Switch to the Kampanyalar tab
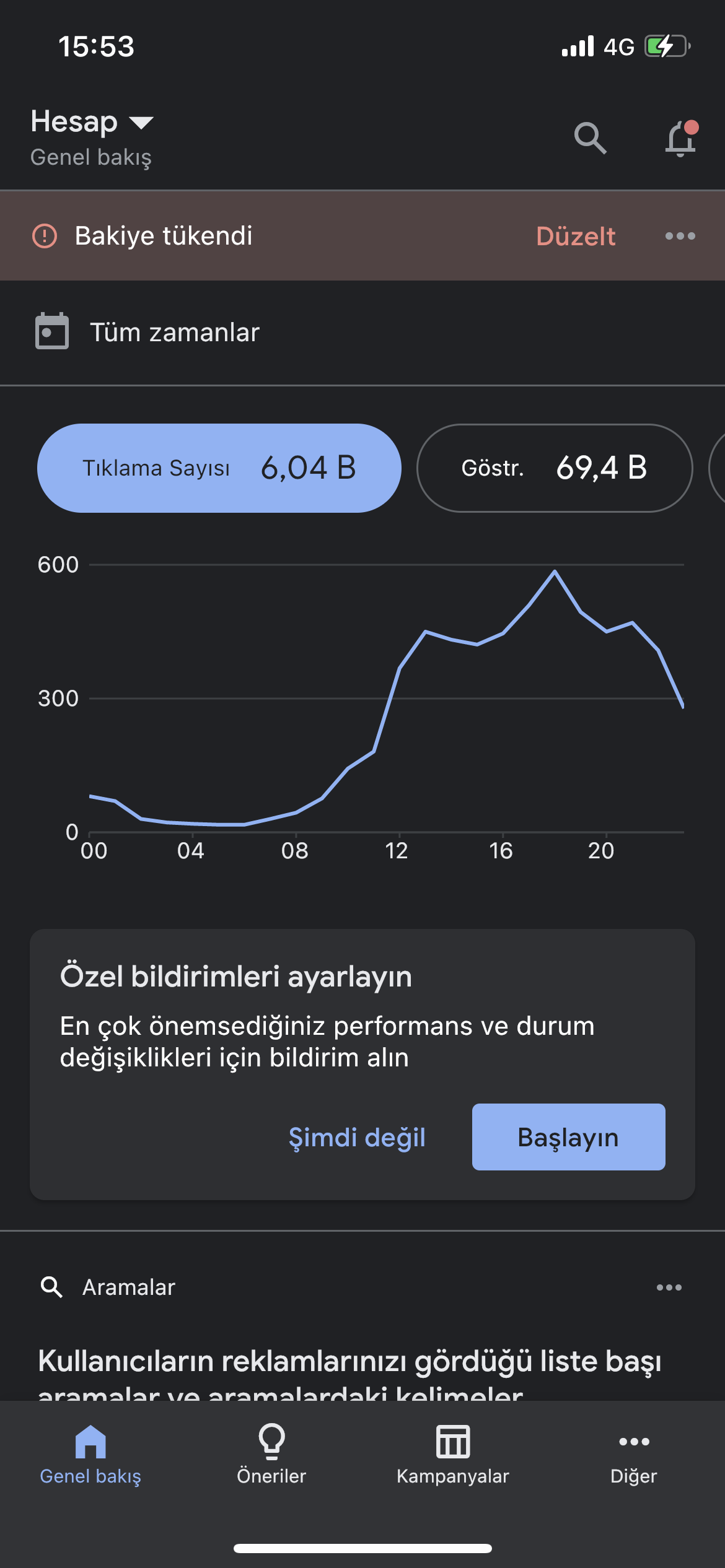The height and width of the screenshot is (1568, 725). (x=453, y=1455)
